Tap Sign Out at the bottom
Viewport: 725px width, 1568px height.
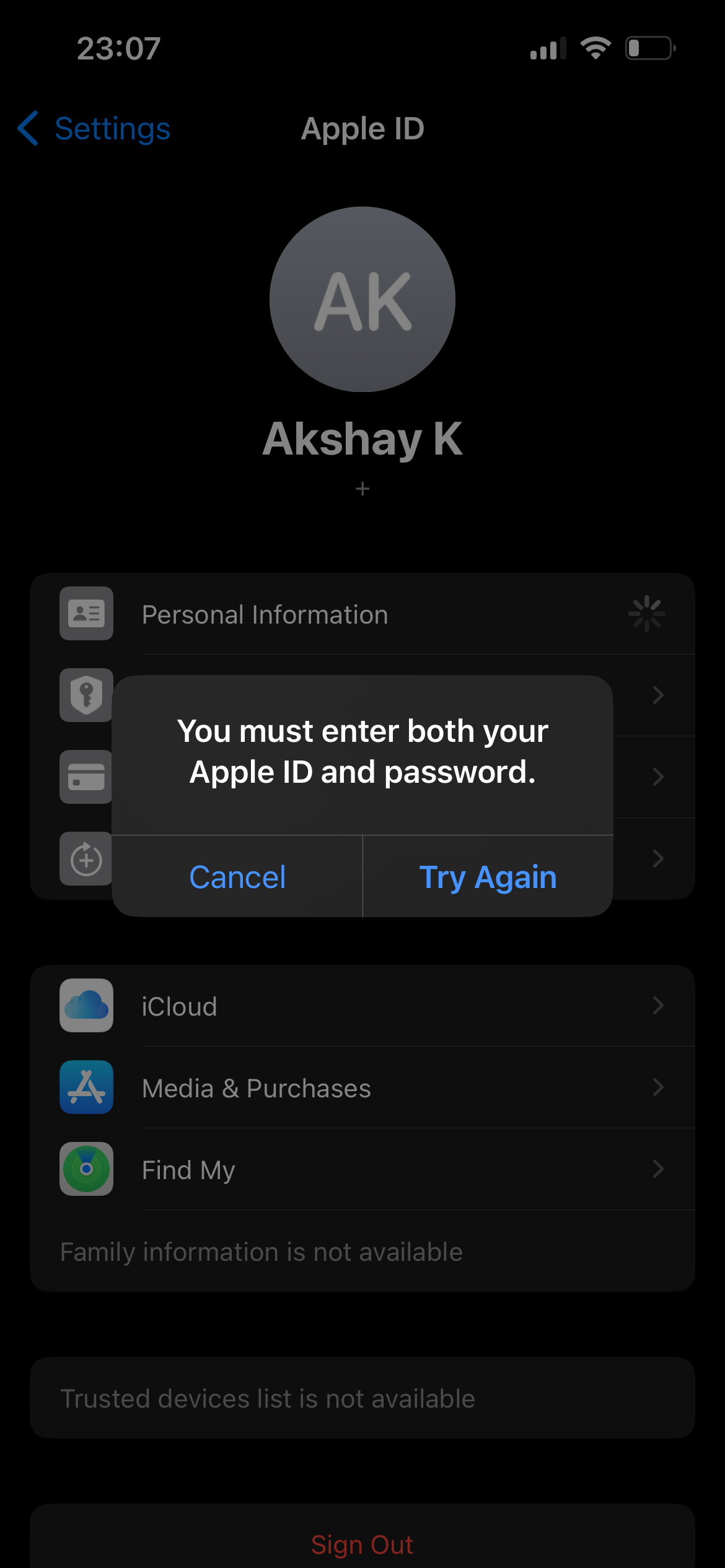pyautogui.click(x=362, y=1544)
